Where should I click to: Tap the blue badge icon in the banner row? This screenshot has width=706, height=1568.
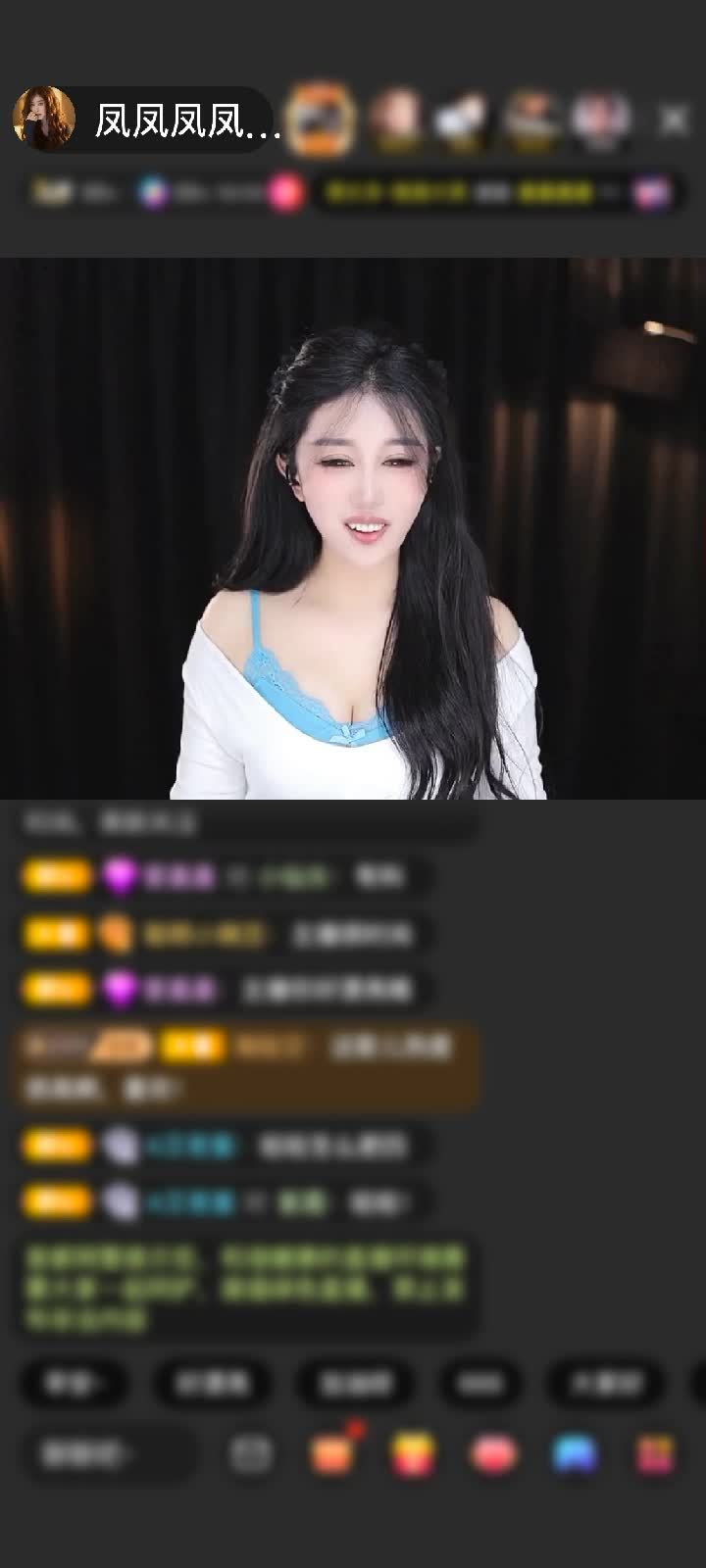(149, 192)
